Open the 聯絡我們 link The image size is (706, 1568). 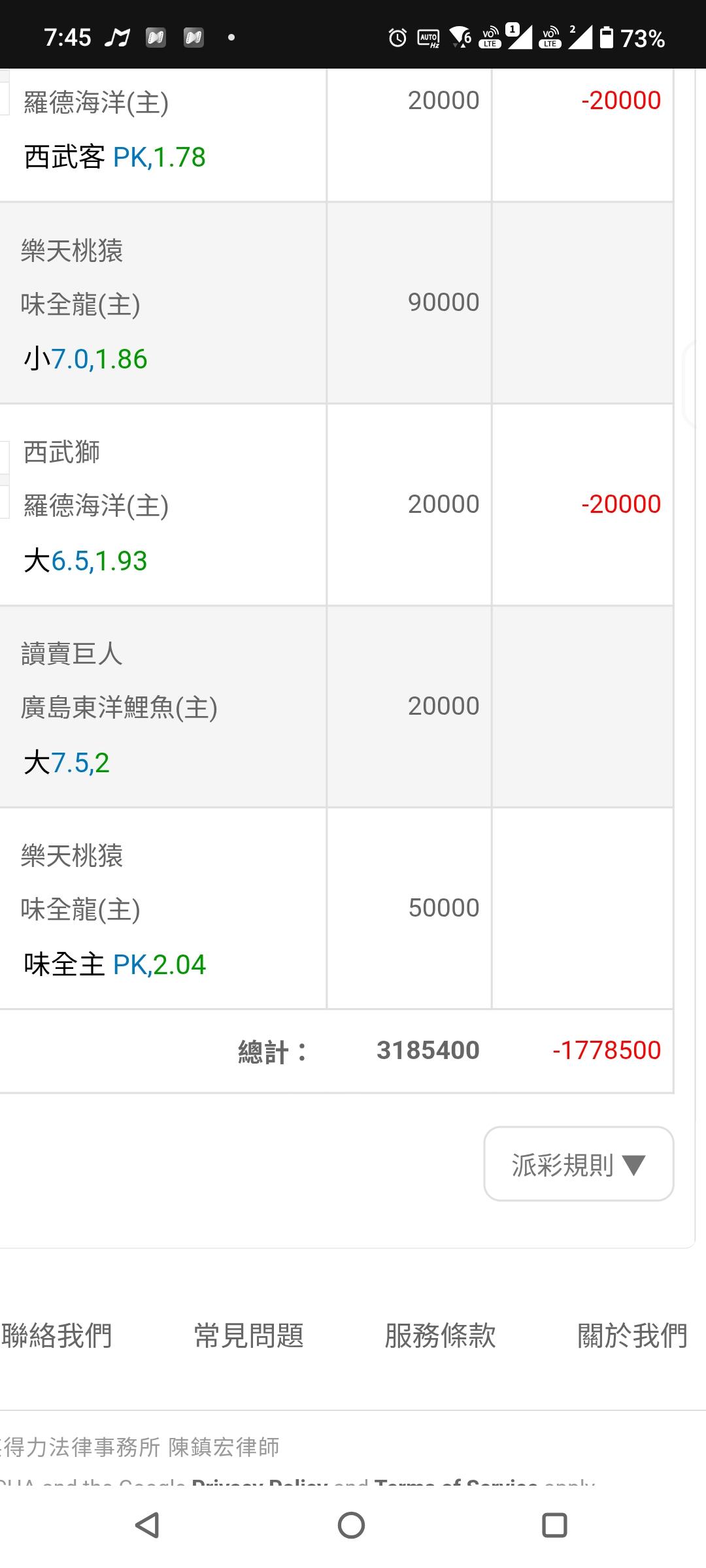point(56,1335)
